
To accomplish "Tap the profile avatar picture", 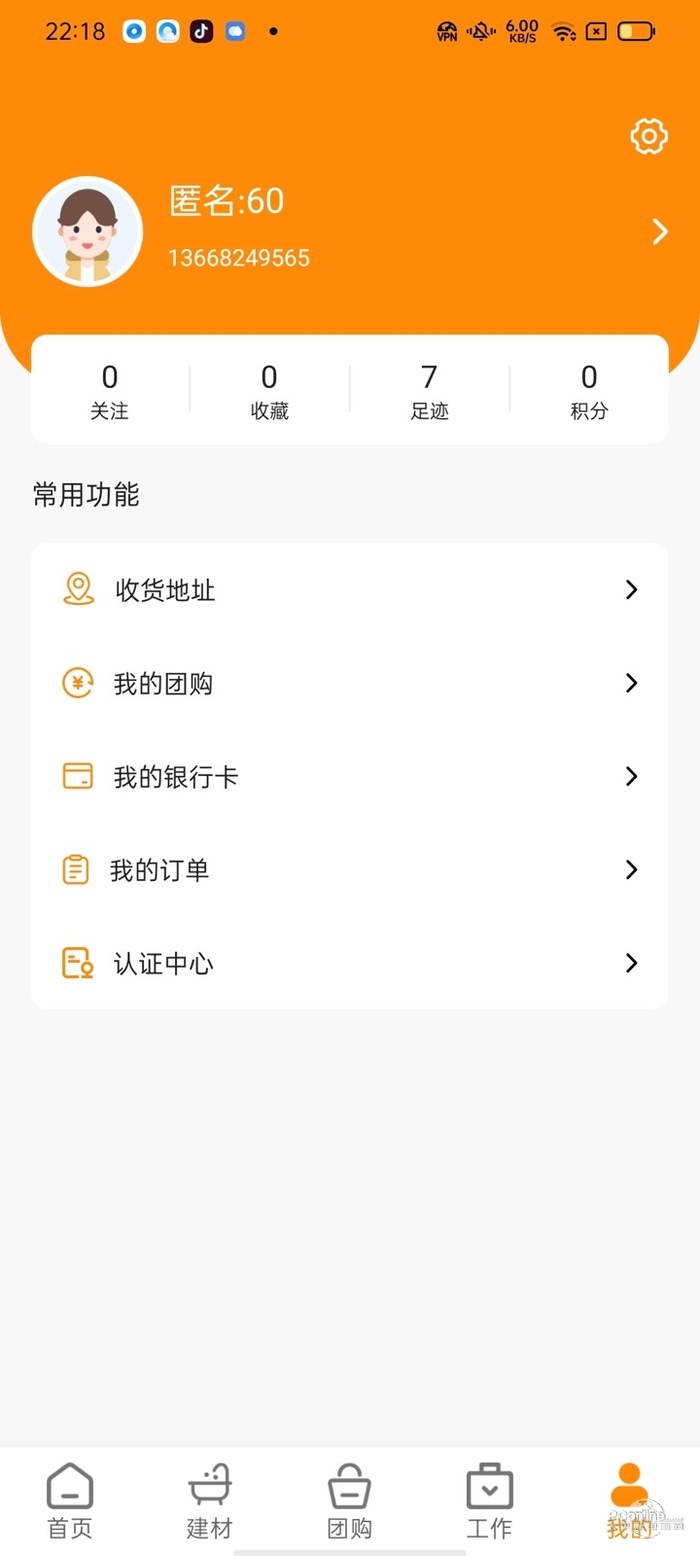I will (x=88, y=232).
